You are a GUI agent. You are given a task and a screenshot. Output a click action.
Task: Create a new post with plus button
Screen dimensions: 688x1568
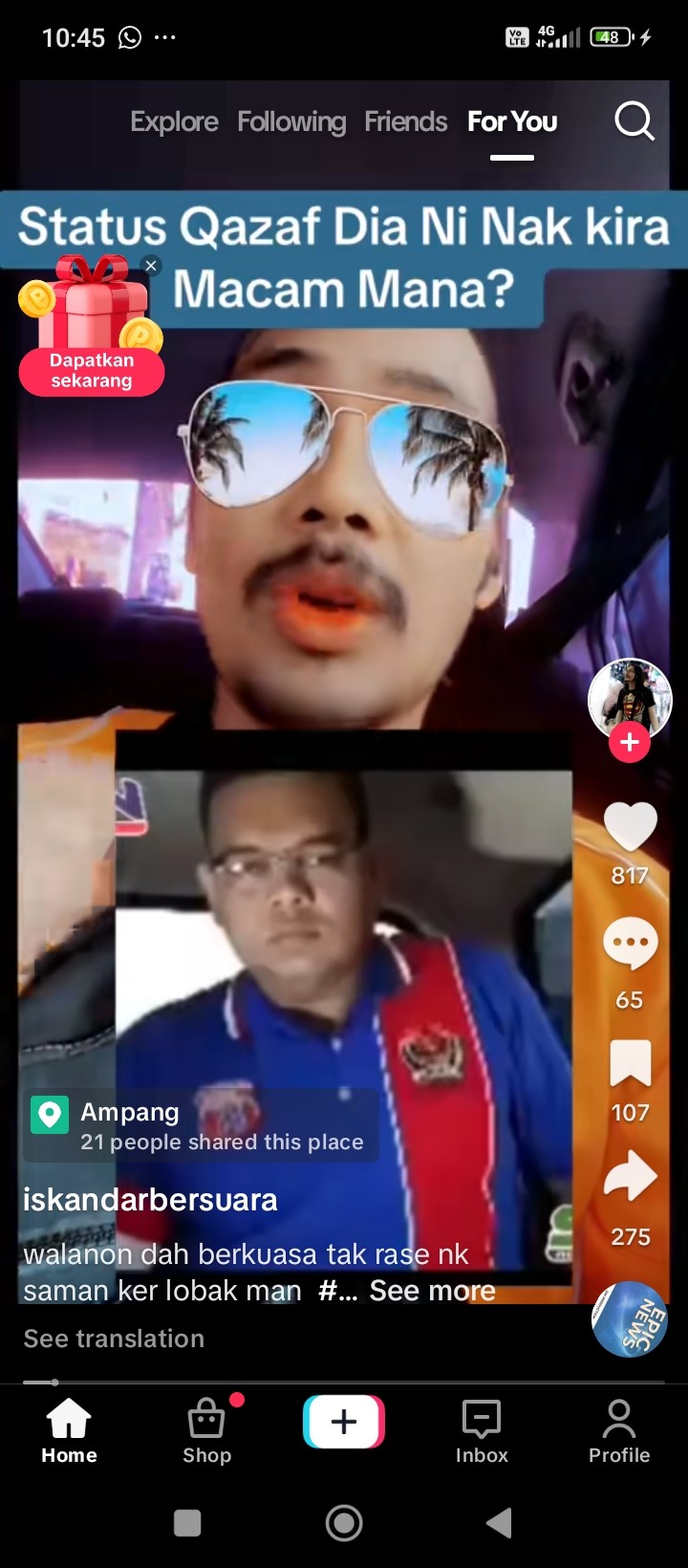coord(344,1422)
